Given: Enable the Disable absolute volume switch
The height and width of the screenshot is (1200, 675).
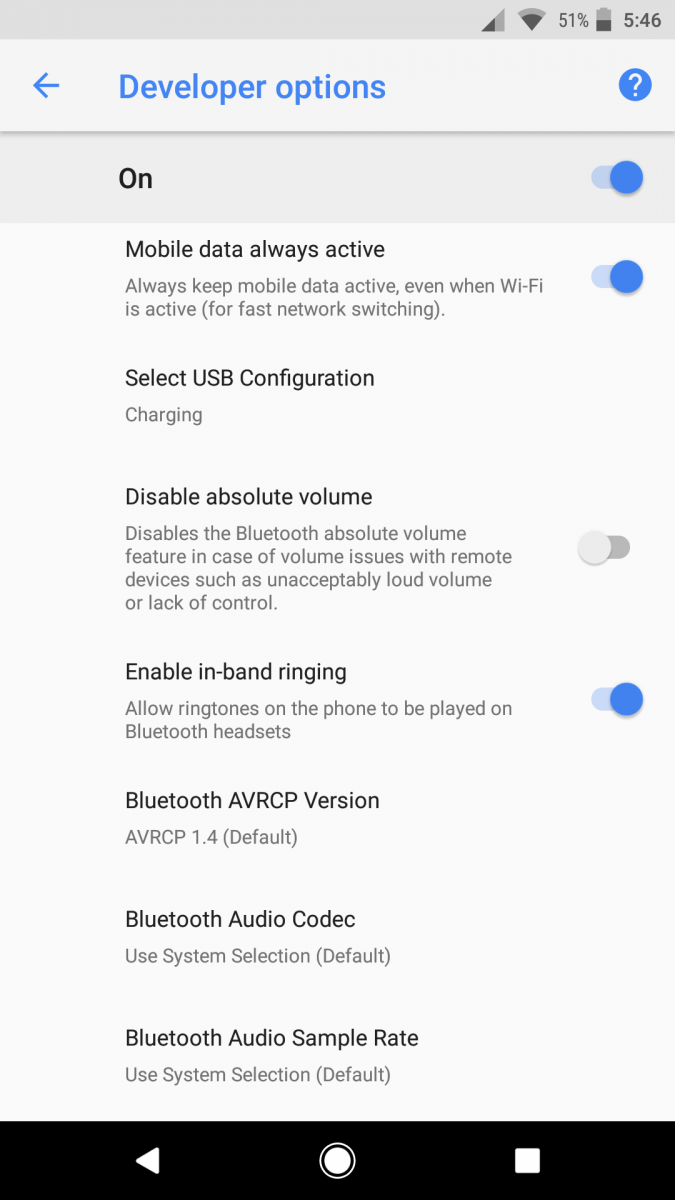Looking at the screenshot, I should [x=605, y=548].
